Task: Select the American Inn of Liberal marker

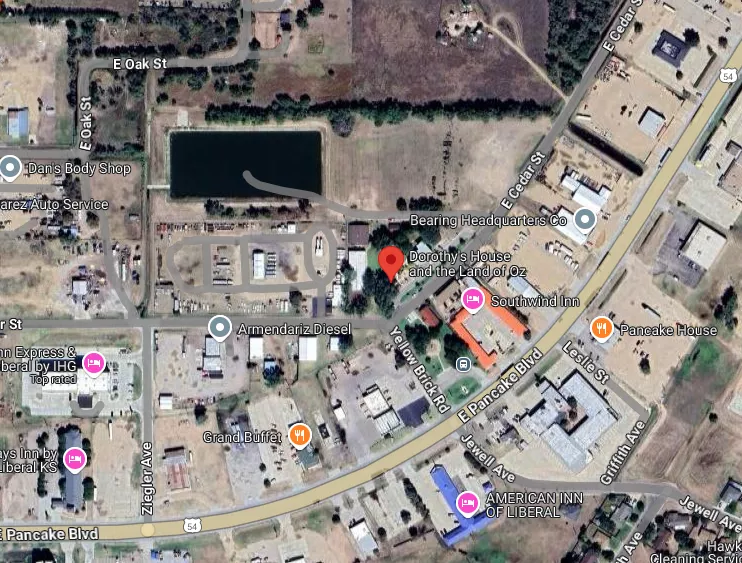Action: click(466, 501)
